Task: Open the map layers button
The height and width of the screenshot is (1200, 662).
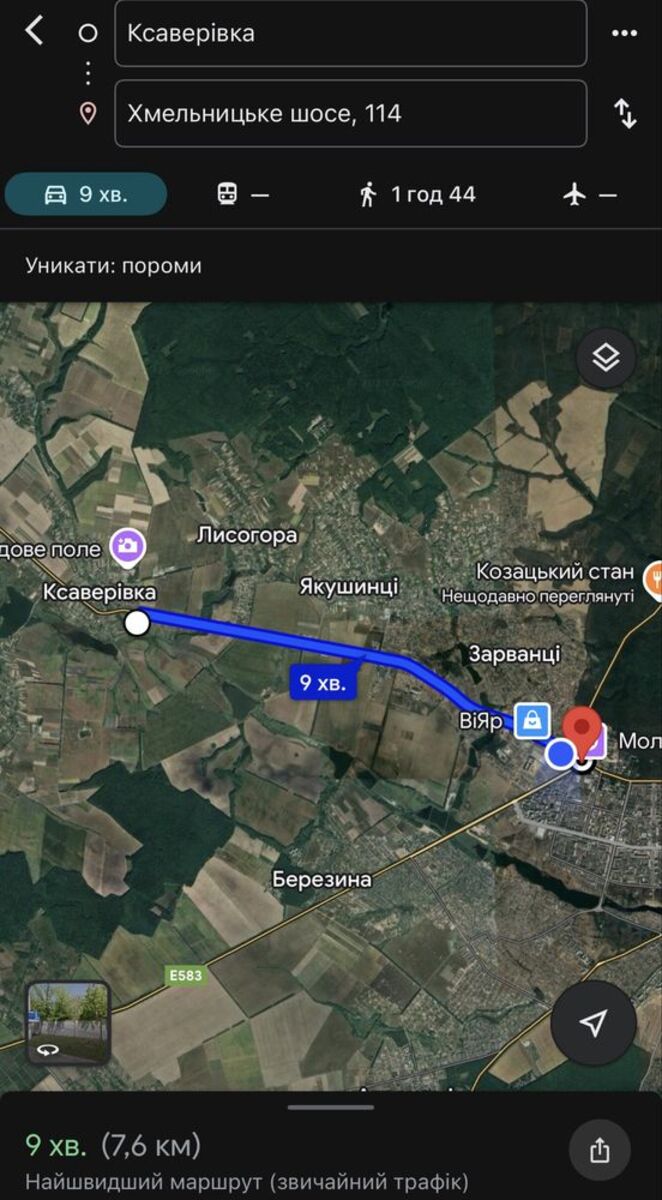Action: pyautogui.click(x=606, y=358)
